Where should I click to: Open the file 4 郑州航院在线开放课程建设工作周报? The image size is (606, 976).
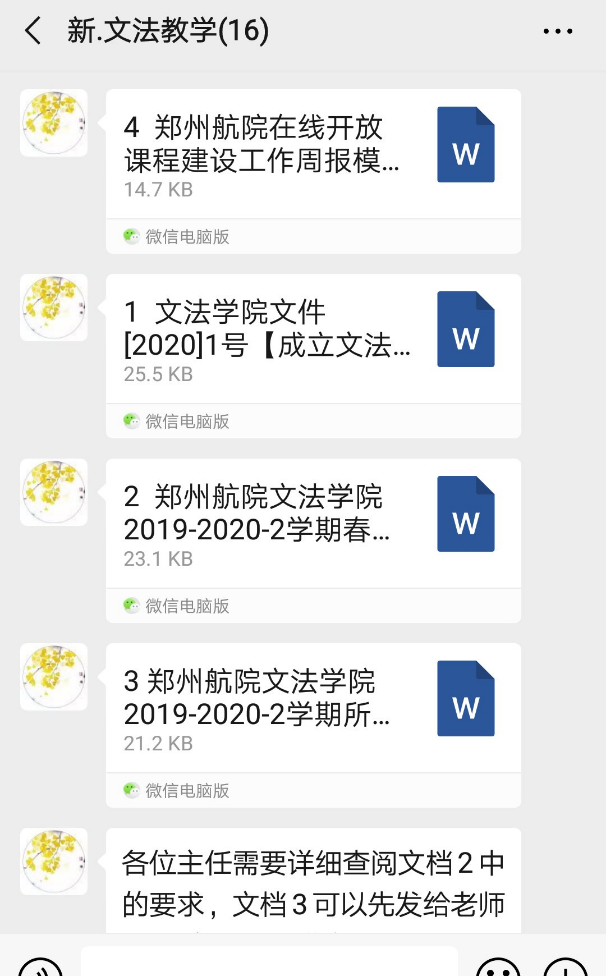(x=313, y=156)
